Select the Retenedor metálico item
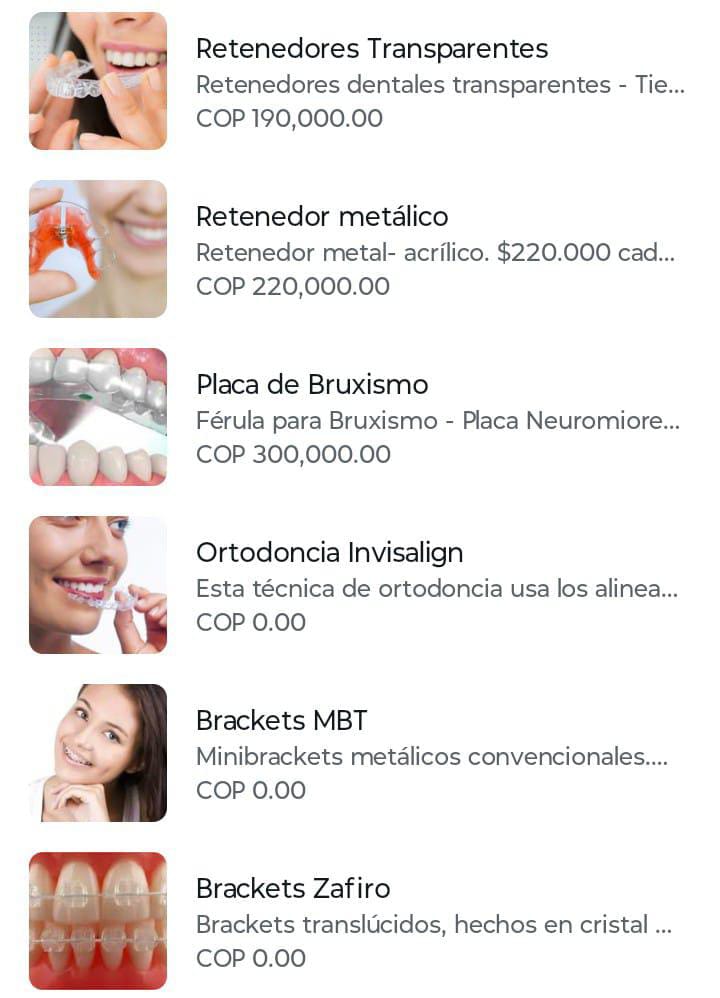720x998 pixels. (322, 217)
